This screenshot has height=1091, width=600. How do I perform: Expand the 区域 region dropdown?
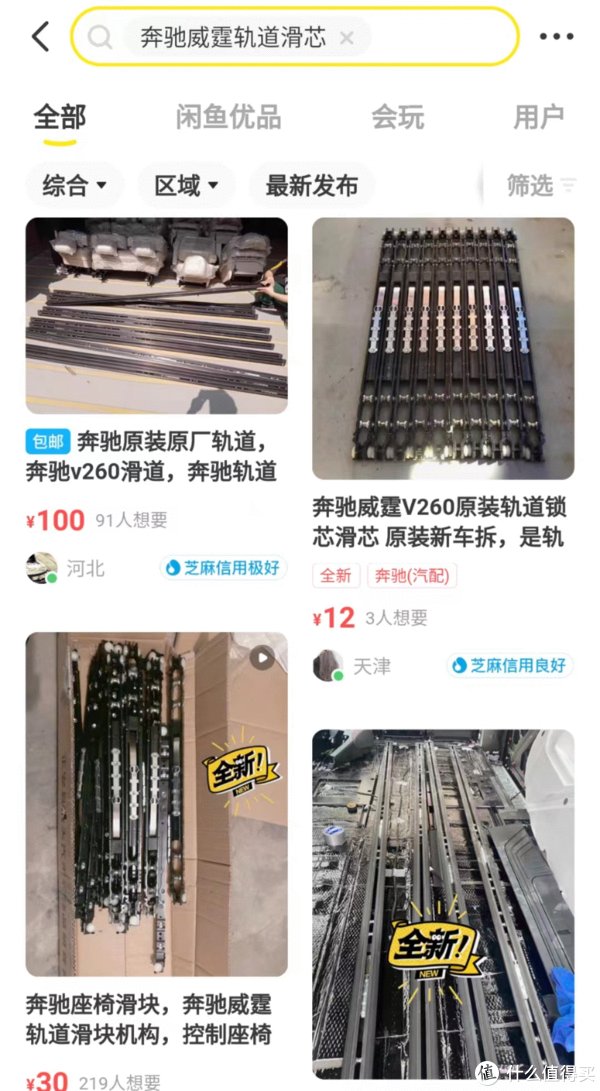(186, 185)
